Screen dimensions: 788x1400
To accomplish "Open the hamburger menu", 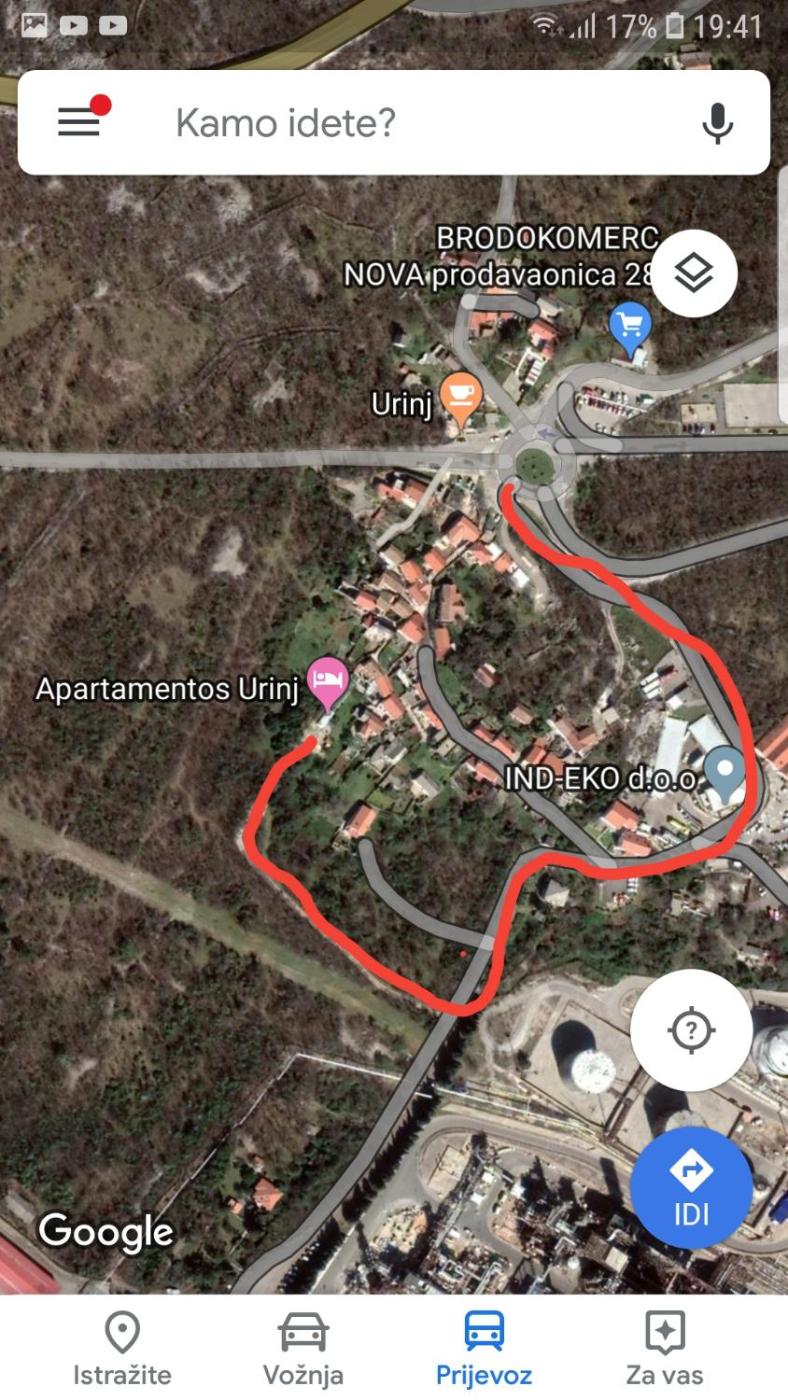I will 79,122.
